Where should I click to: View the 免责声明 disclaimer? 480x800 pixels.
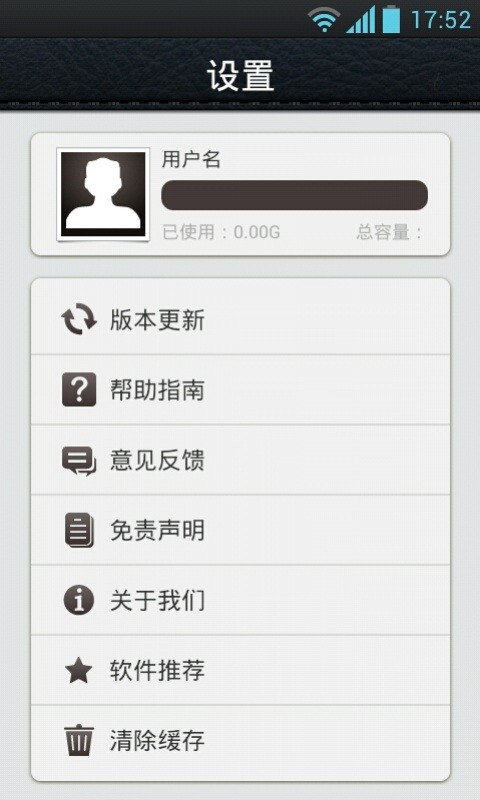(x=240, y=530)
